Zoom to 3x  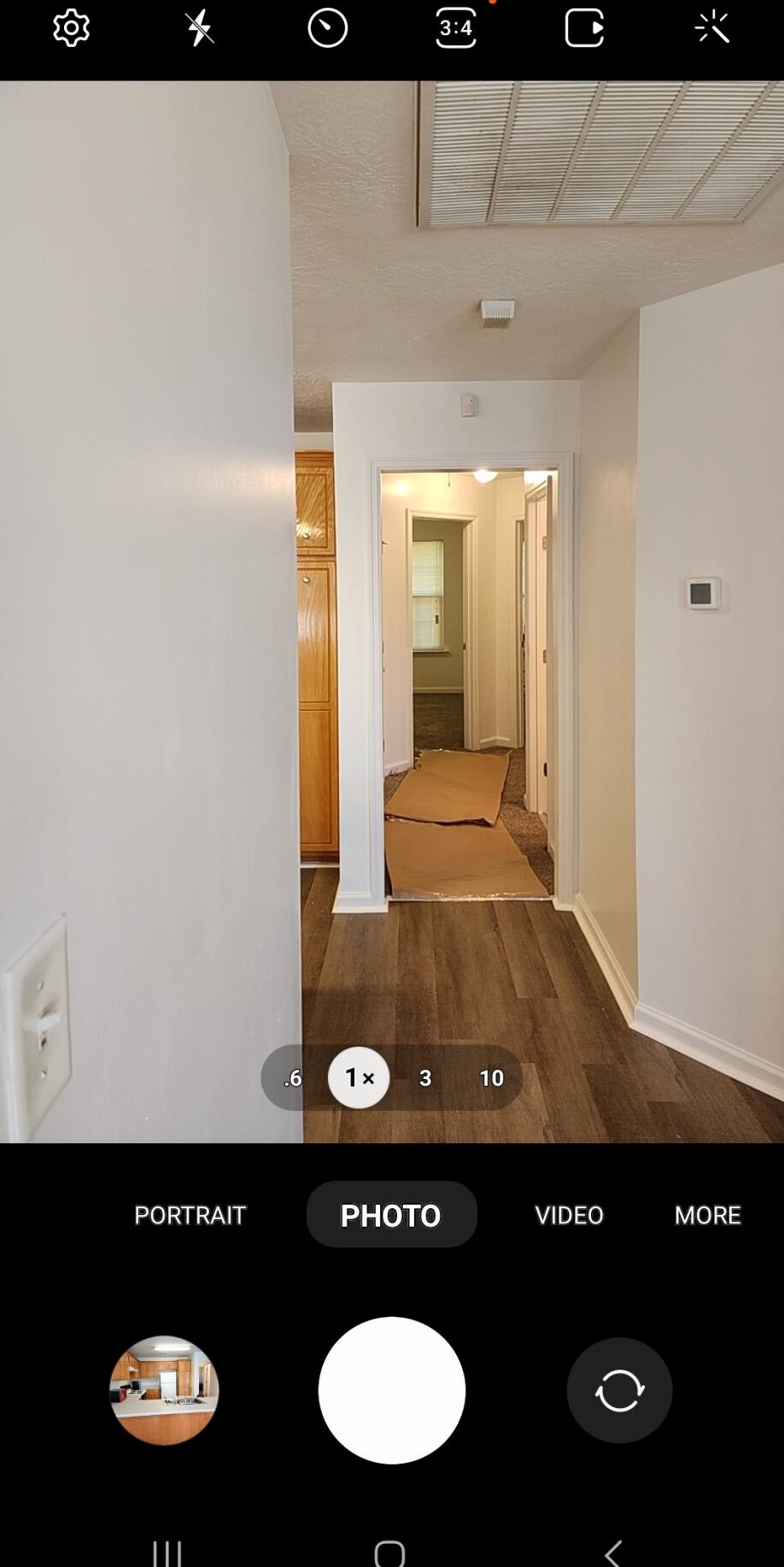pyautogui.click(x=425, y=1078)
